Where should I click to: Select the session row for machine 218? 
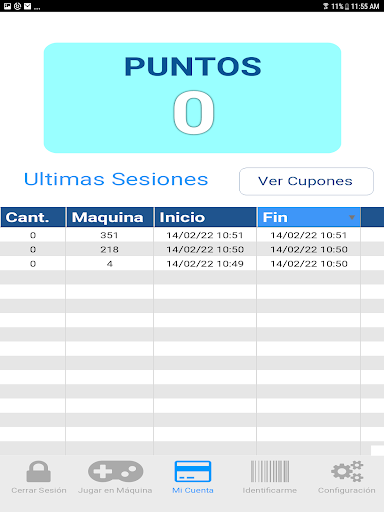[192, 249]
